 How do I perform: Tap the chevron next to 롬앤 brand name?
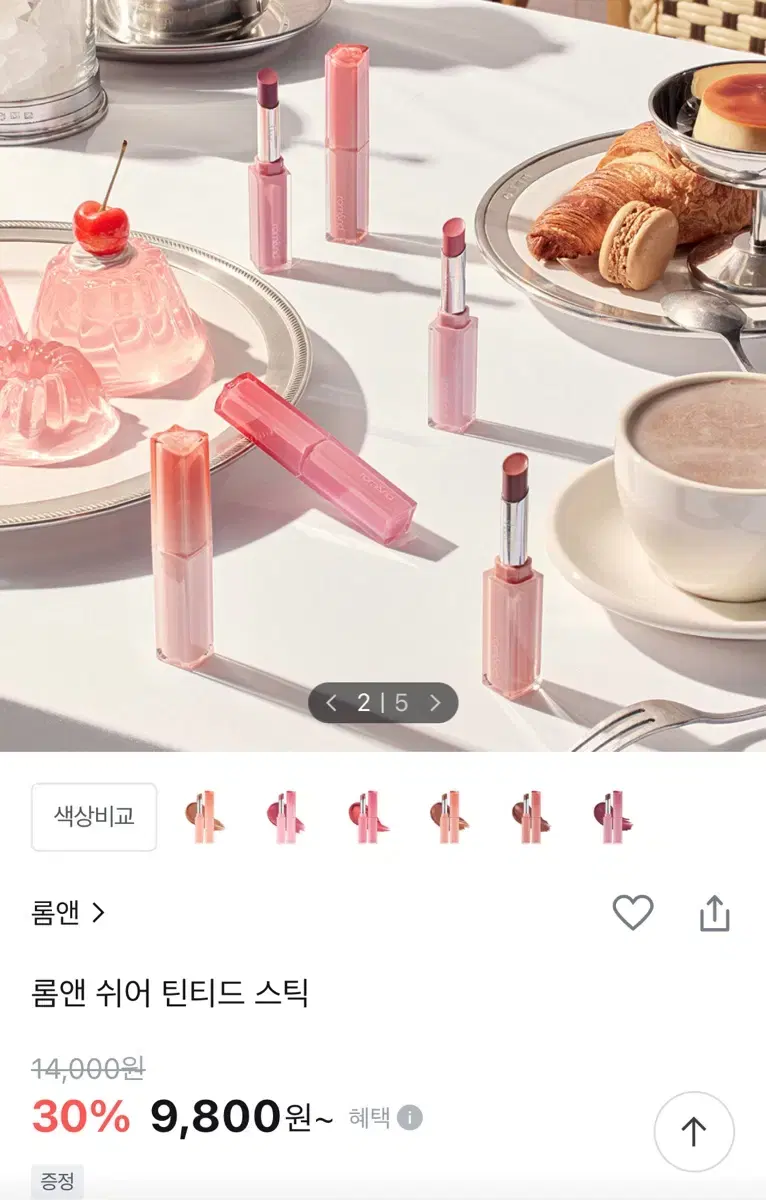(101, 912)
